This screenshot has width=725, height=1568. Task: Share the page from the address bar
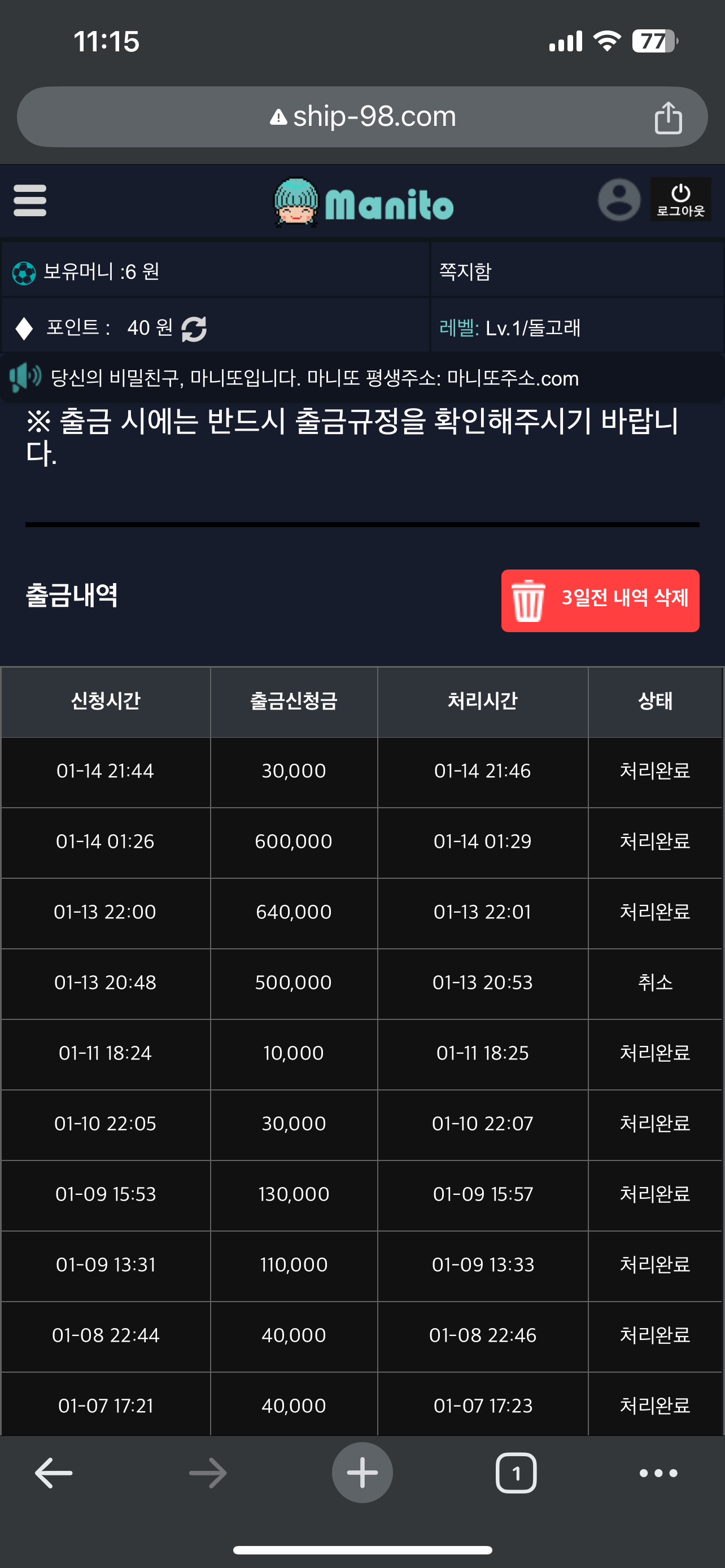[668, 117]
